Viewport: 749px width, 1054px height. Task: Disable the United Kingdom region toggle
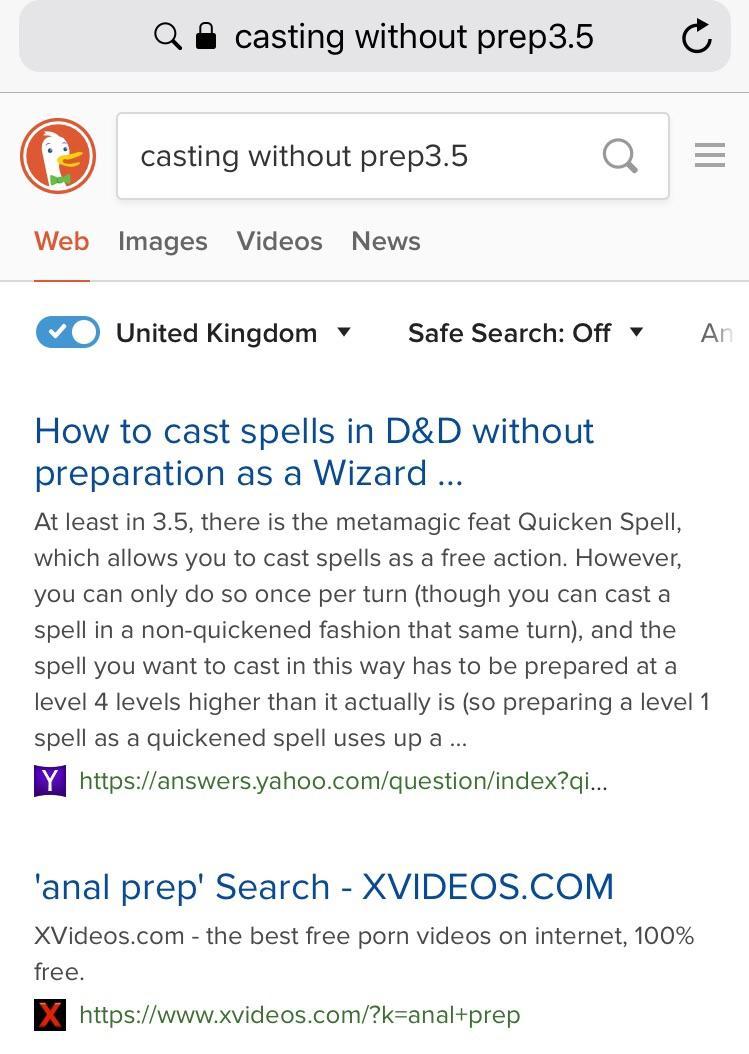pyautogui.click(x=67, y=331)
